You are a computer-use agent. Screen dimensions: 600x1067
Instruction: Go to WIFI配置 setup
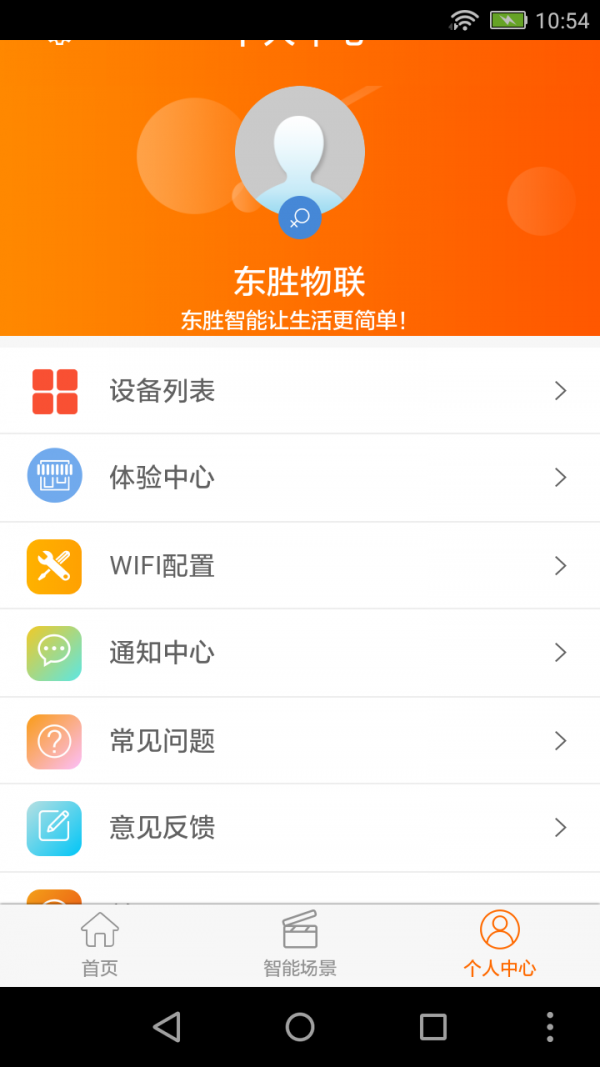300,566
